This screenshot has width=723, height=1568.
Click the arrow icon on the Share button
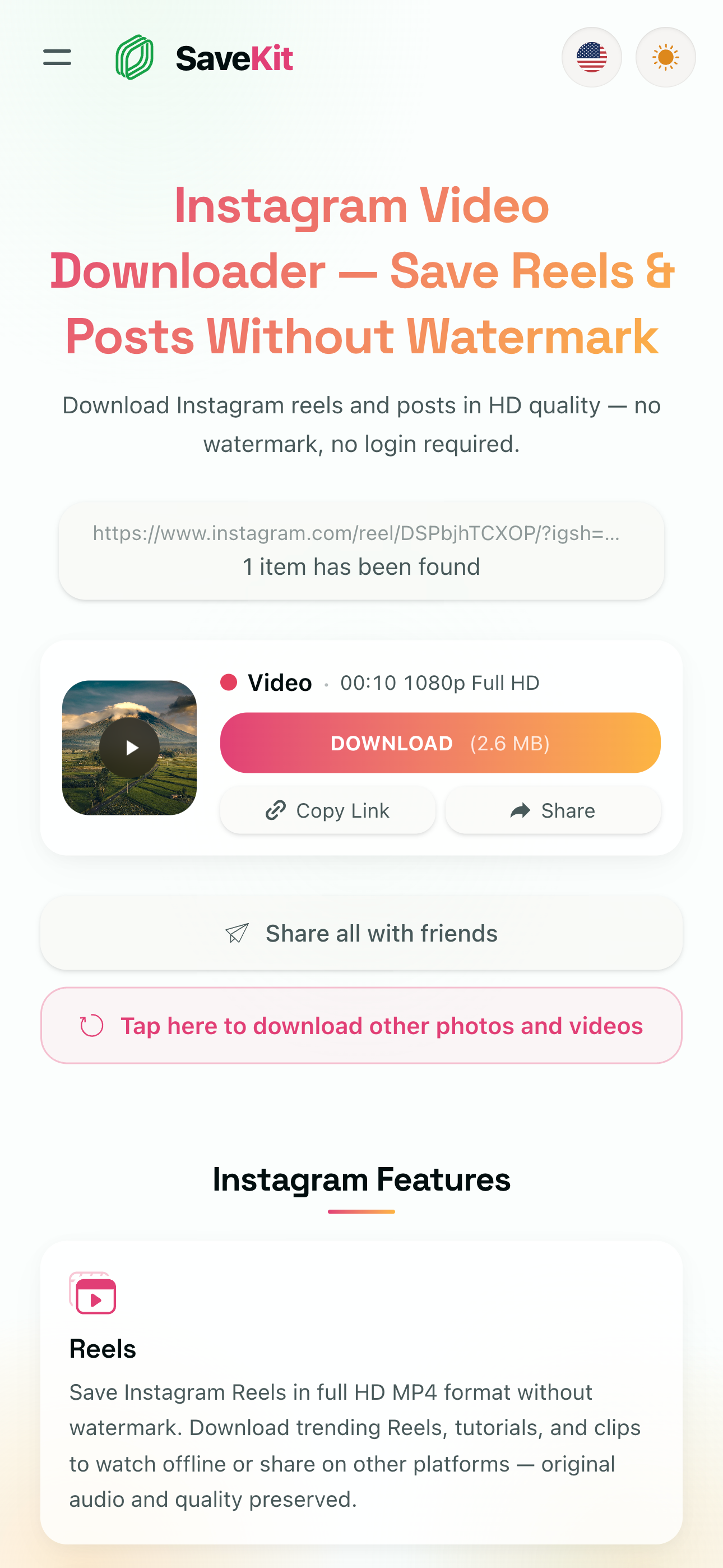click(x=519, y=810)
